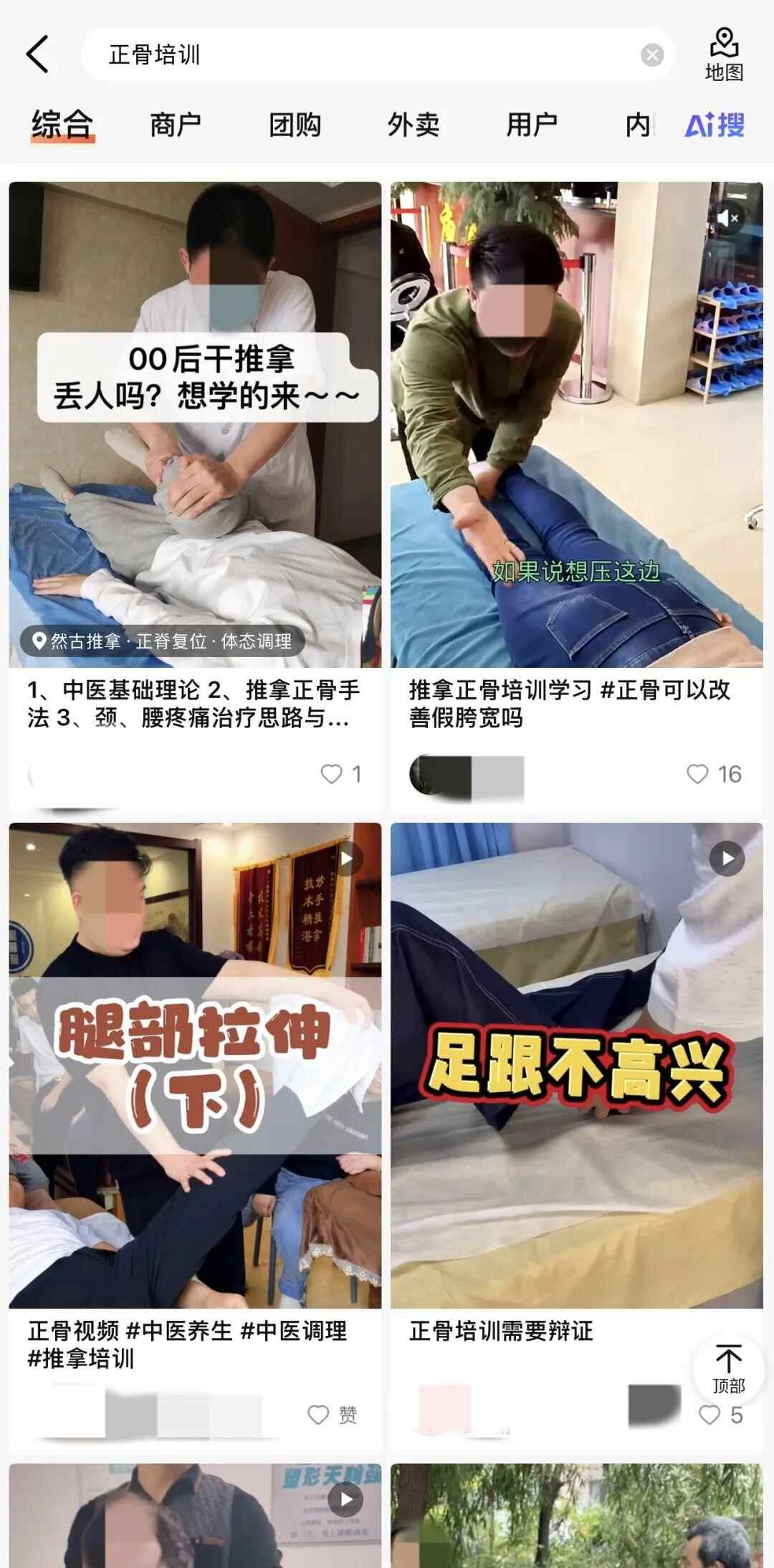Open the 腿部拉伸（下） video
774x1568 pixels.
pyautogui.click(x=195, y=1066)
